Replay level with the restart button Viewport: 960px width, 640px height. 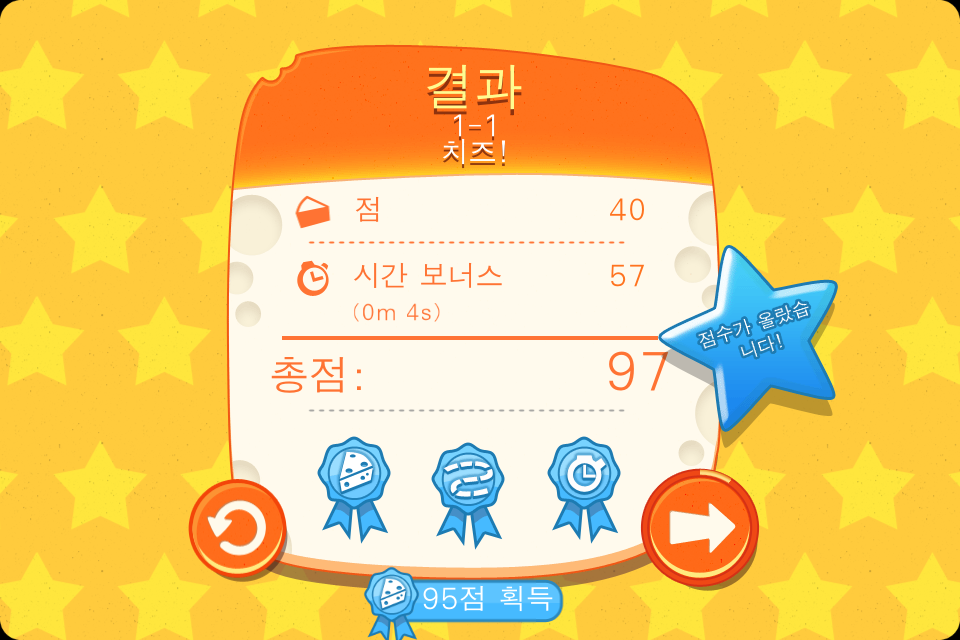click(238, 528)
